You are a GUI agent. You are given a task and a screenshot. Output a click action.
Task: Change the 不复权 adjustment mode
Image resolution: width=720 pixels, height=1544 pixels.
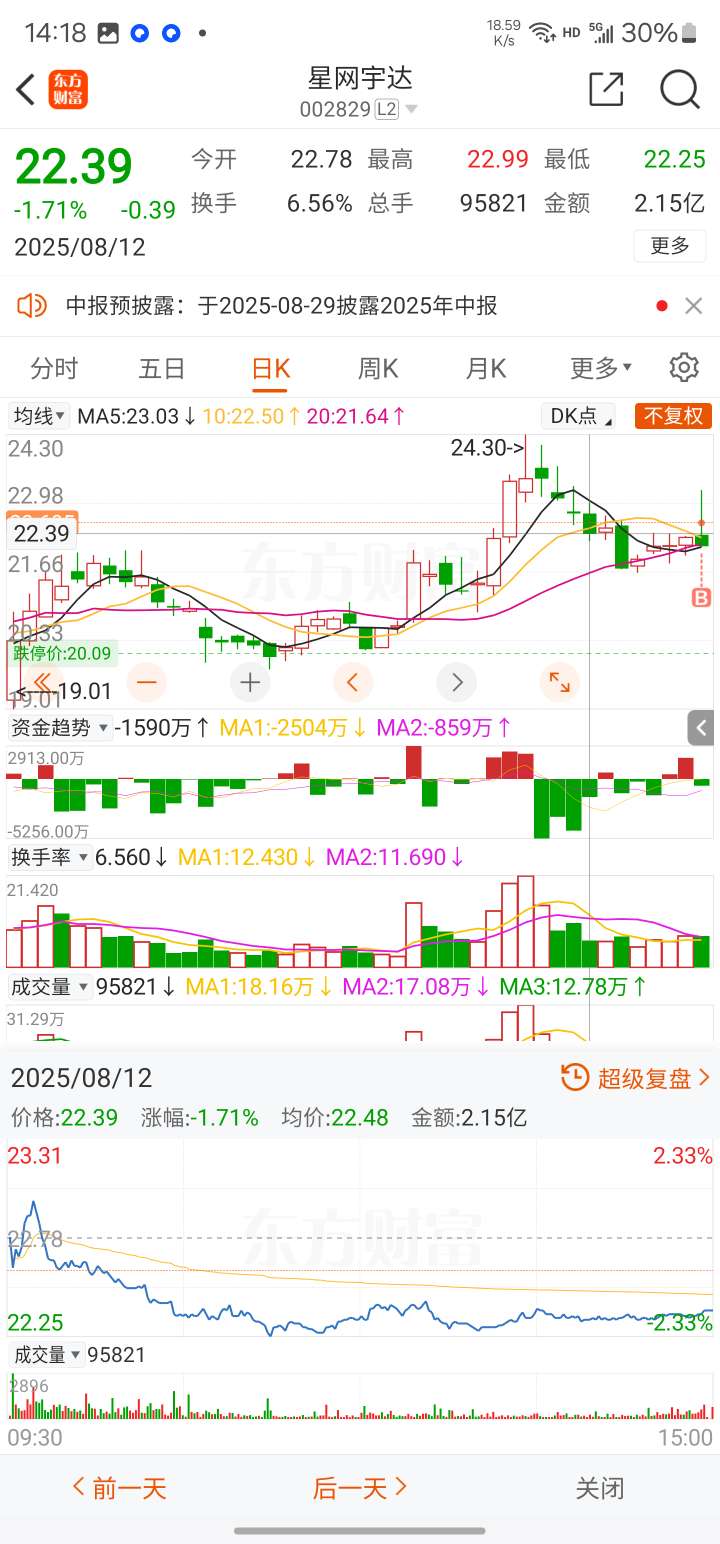point(673,416)
